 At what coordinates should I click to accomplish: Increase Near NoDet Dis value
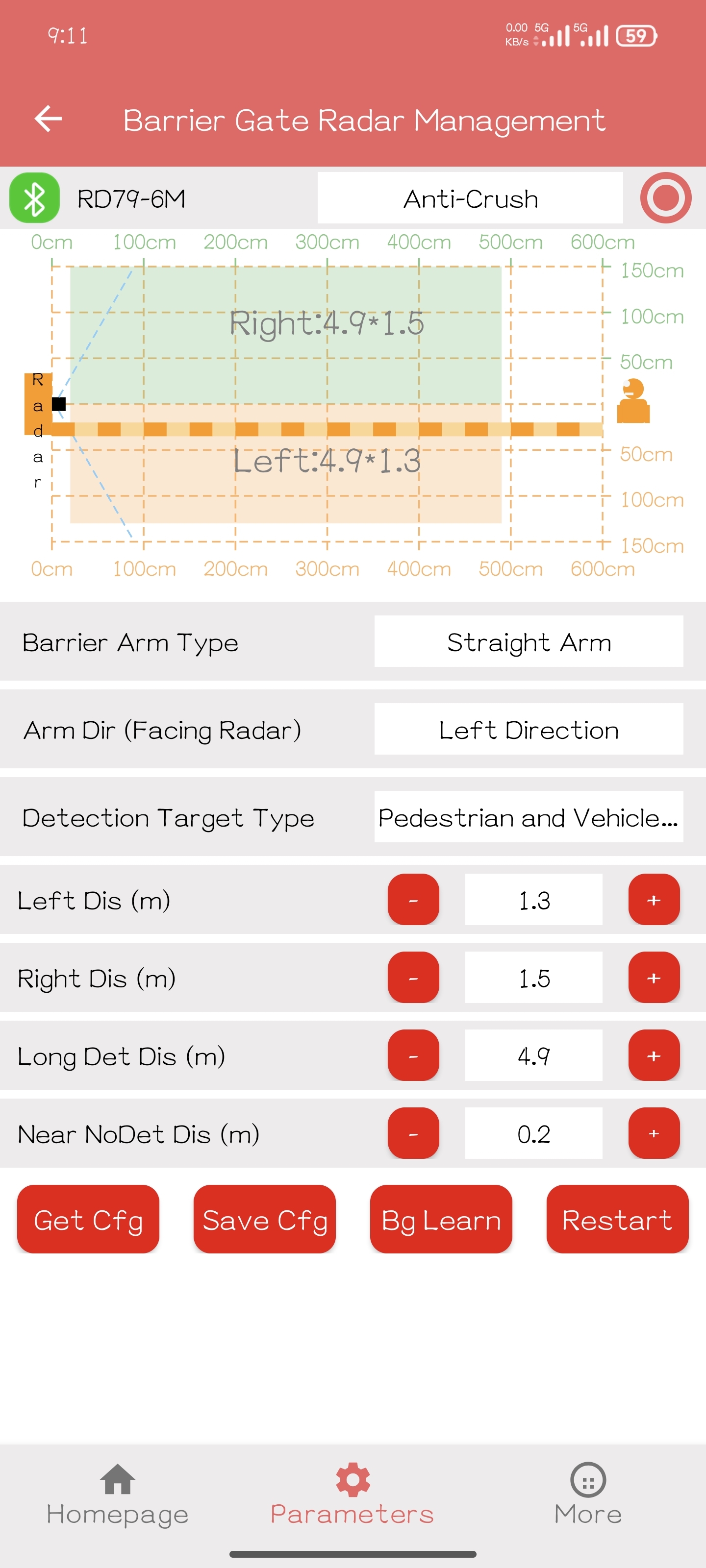coord(654,1133)
